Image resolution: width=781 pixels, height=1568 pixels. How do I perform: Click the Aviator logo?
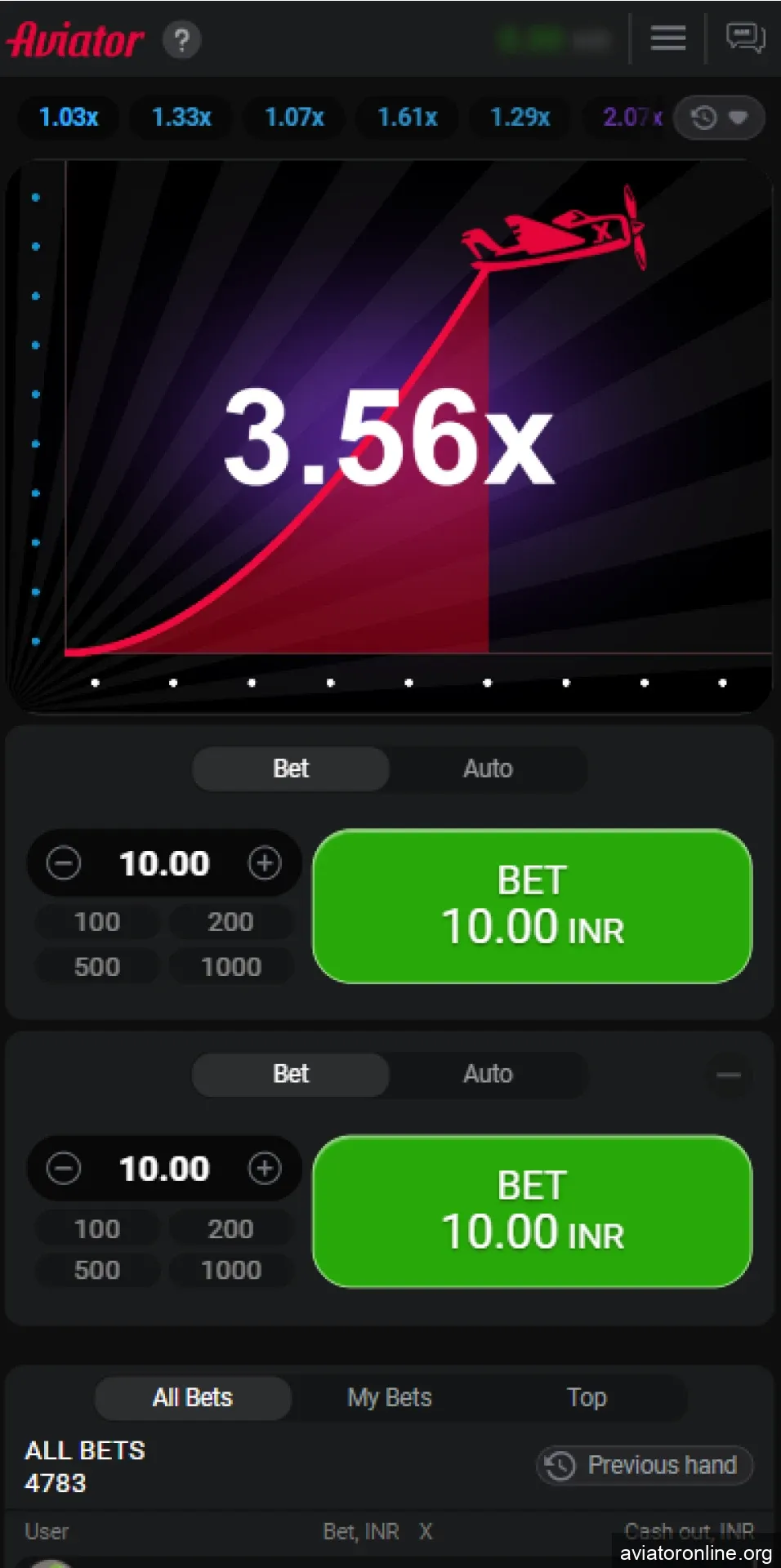[76, 38]
